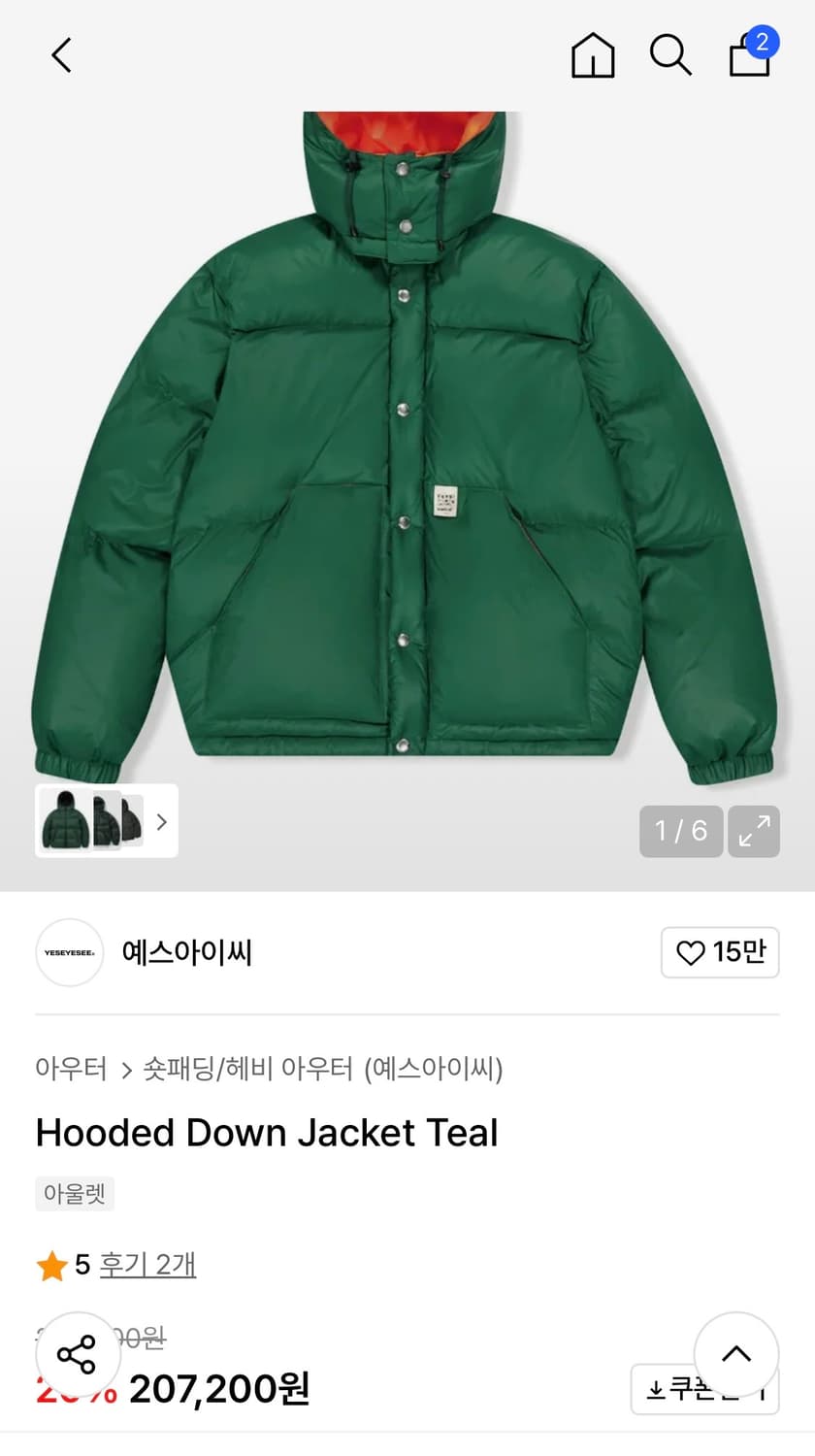Image resolution: width=815 pixels, height=1456 pixels.
Task: Expand the breadcrumb chevron after 아우터
Action: 125,1069
